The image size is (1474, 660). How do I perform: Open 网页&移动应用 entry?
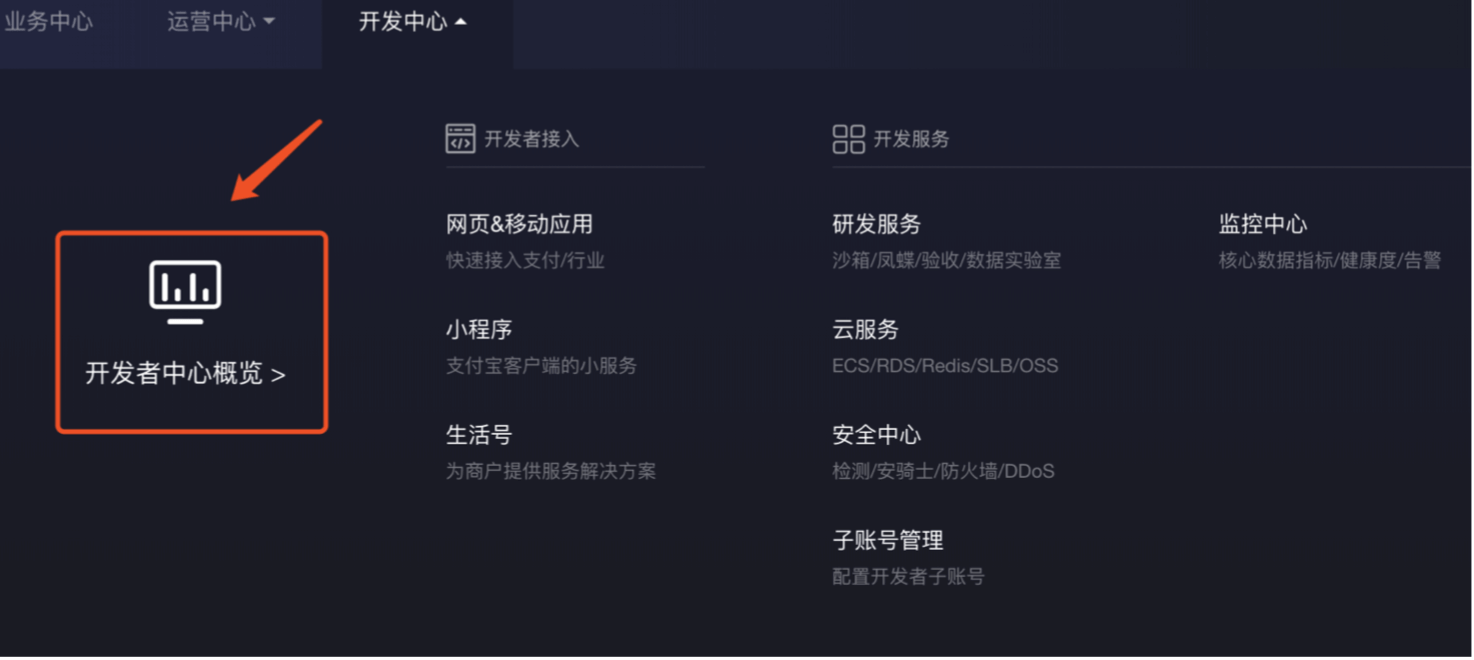[x=519, y=225]
